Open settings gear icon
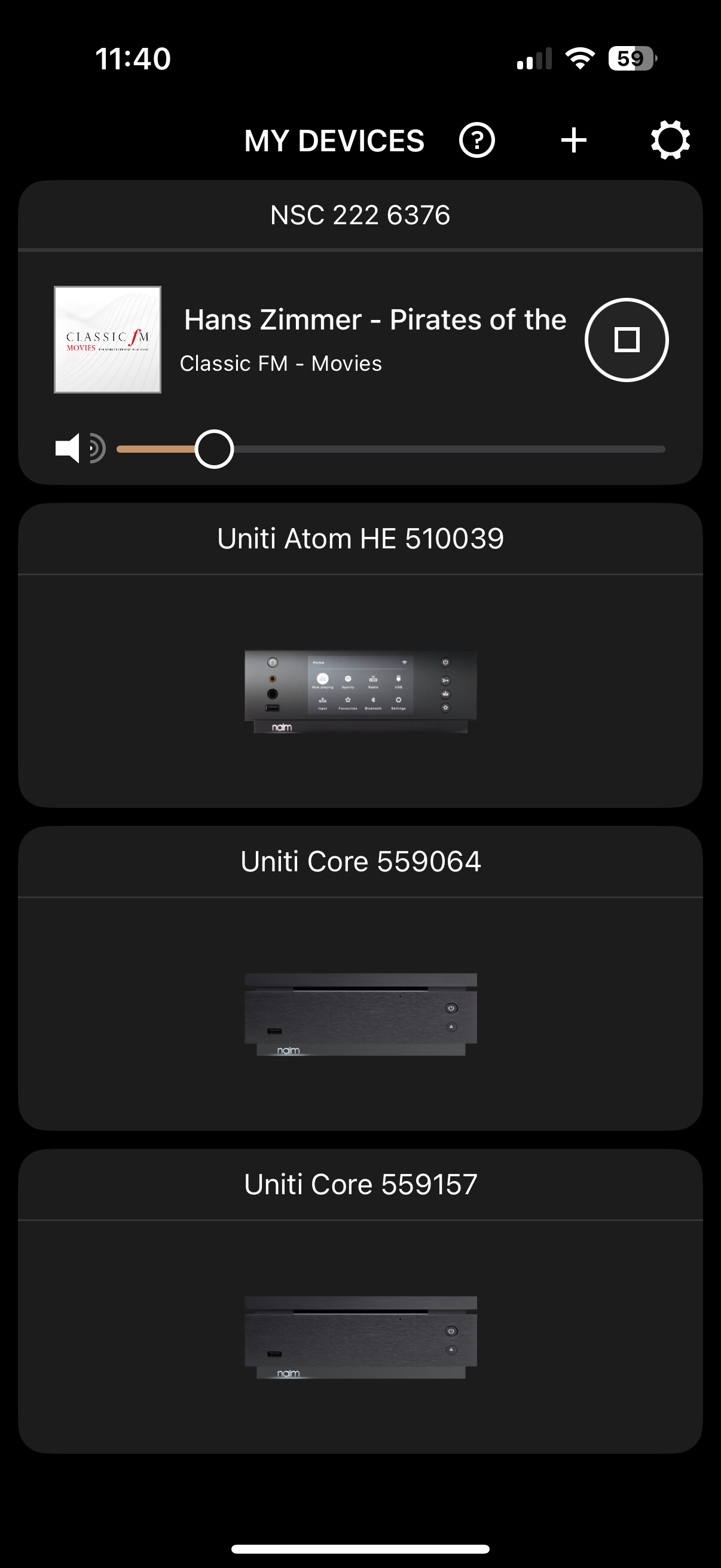This screenshot has height=1568, width=721. (x=670, y=141)
